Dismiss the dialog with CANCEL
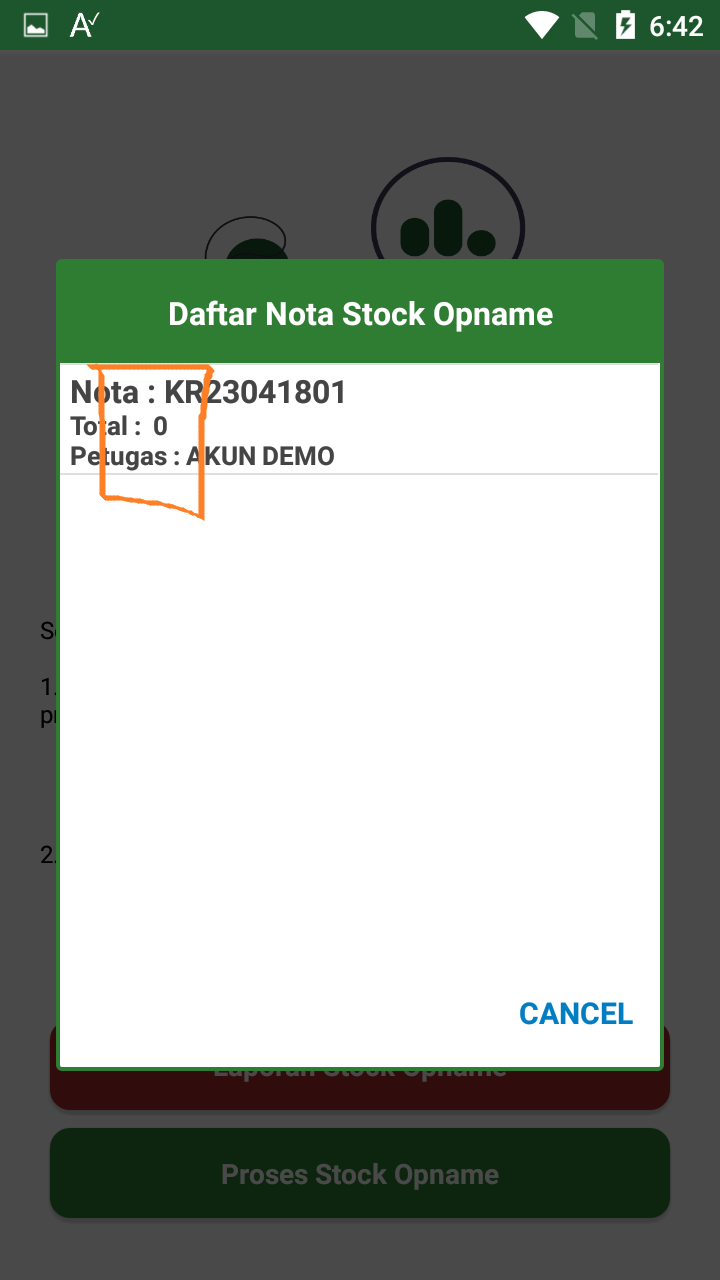This screenshot has height=1280, width=720. point(575,1013)
